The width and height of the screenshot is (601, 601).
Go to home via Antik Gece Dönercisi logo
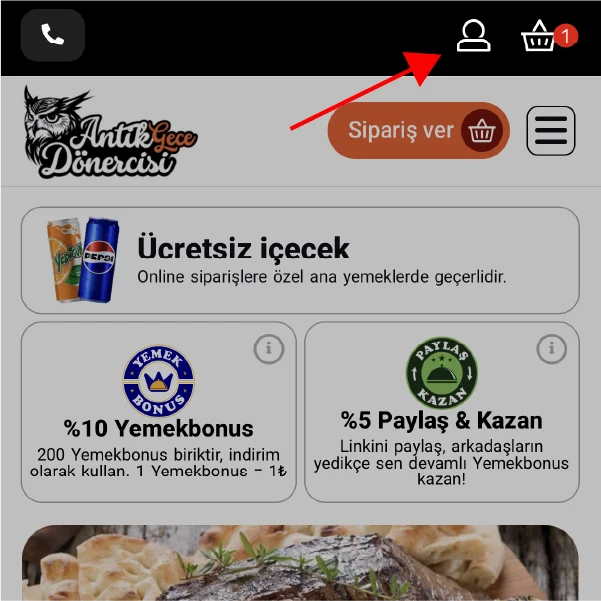click(x=108, y=135)
